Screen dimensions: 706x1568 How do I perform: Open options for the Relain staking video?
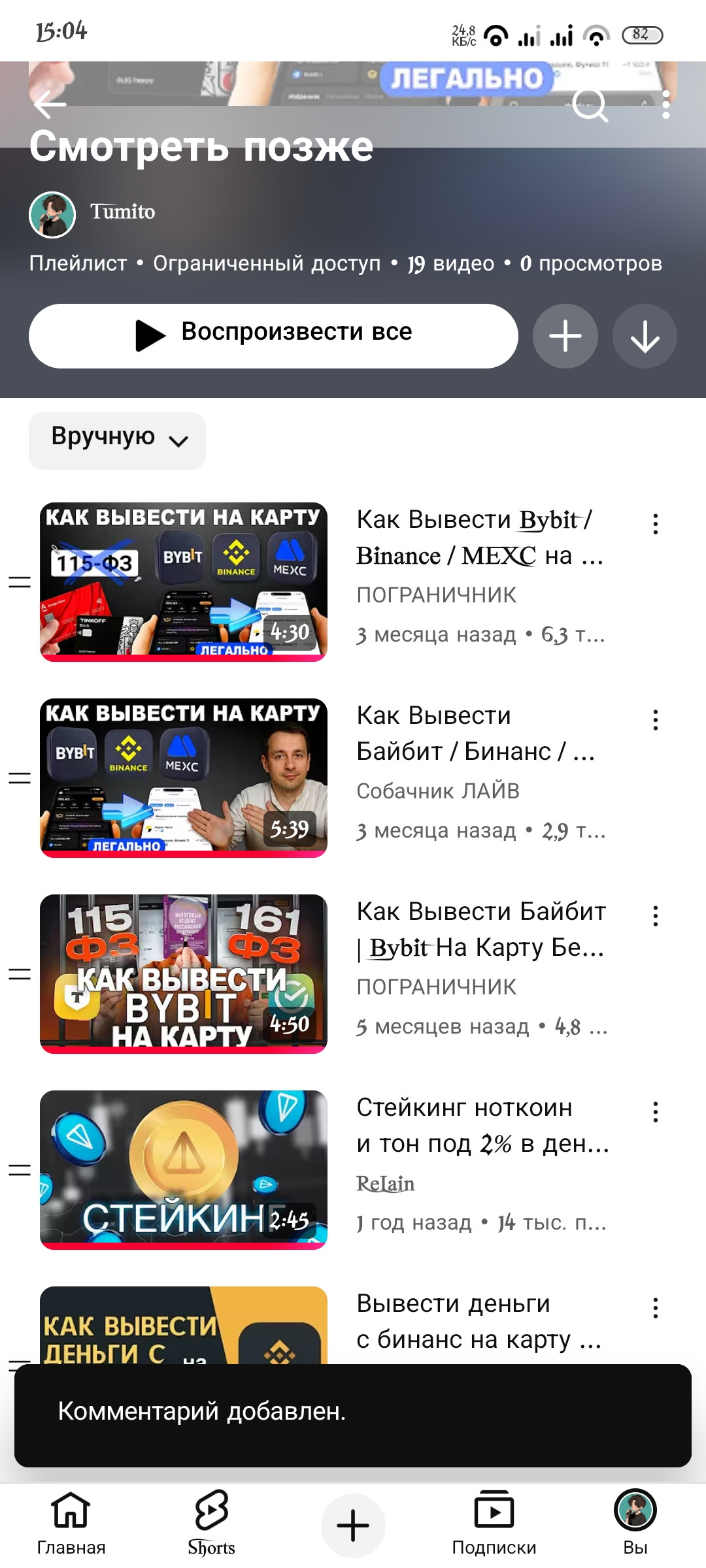(x=655, y=1112)
